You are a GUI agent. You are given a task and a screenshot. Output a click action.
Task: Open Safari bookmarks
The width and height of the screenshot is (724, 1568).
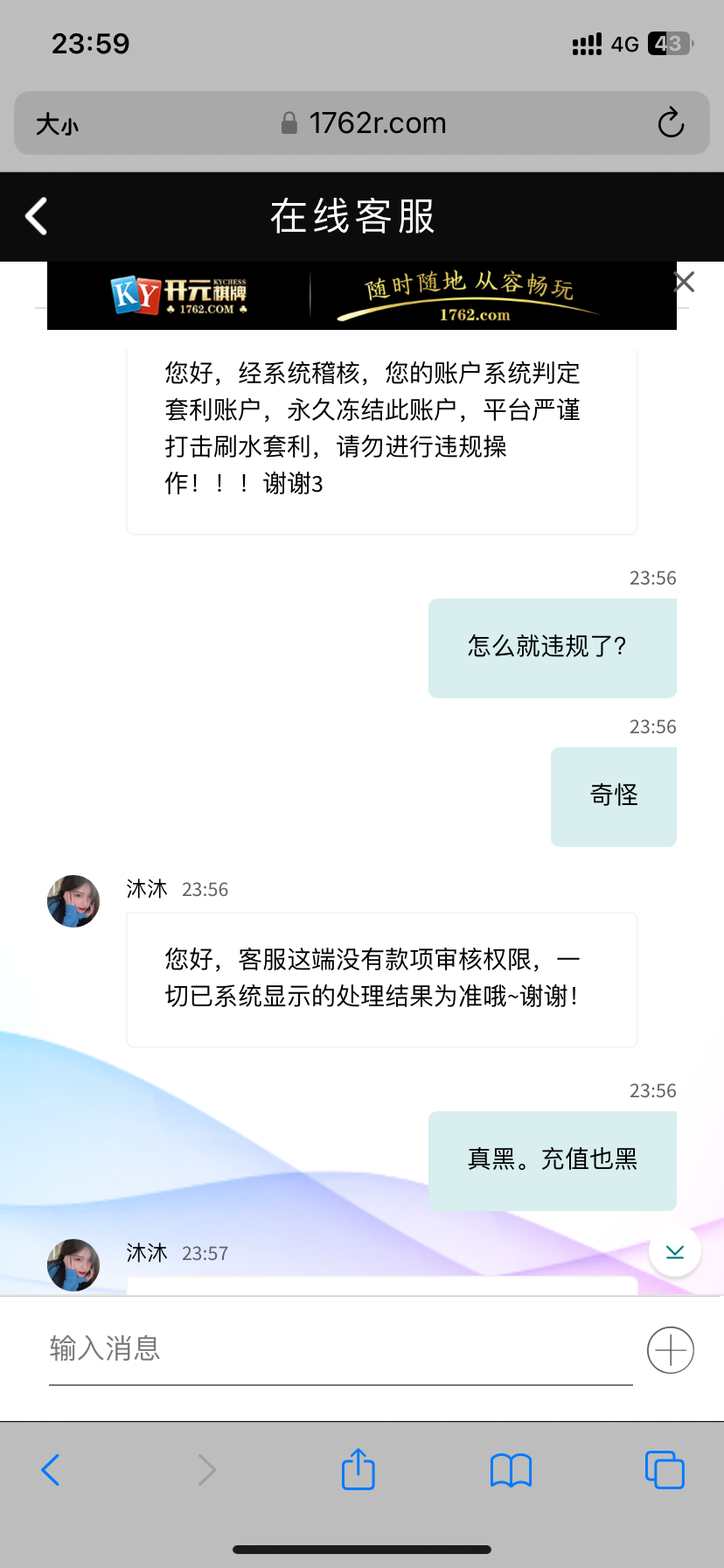[511, 1470]
